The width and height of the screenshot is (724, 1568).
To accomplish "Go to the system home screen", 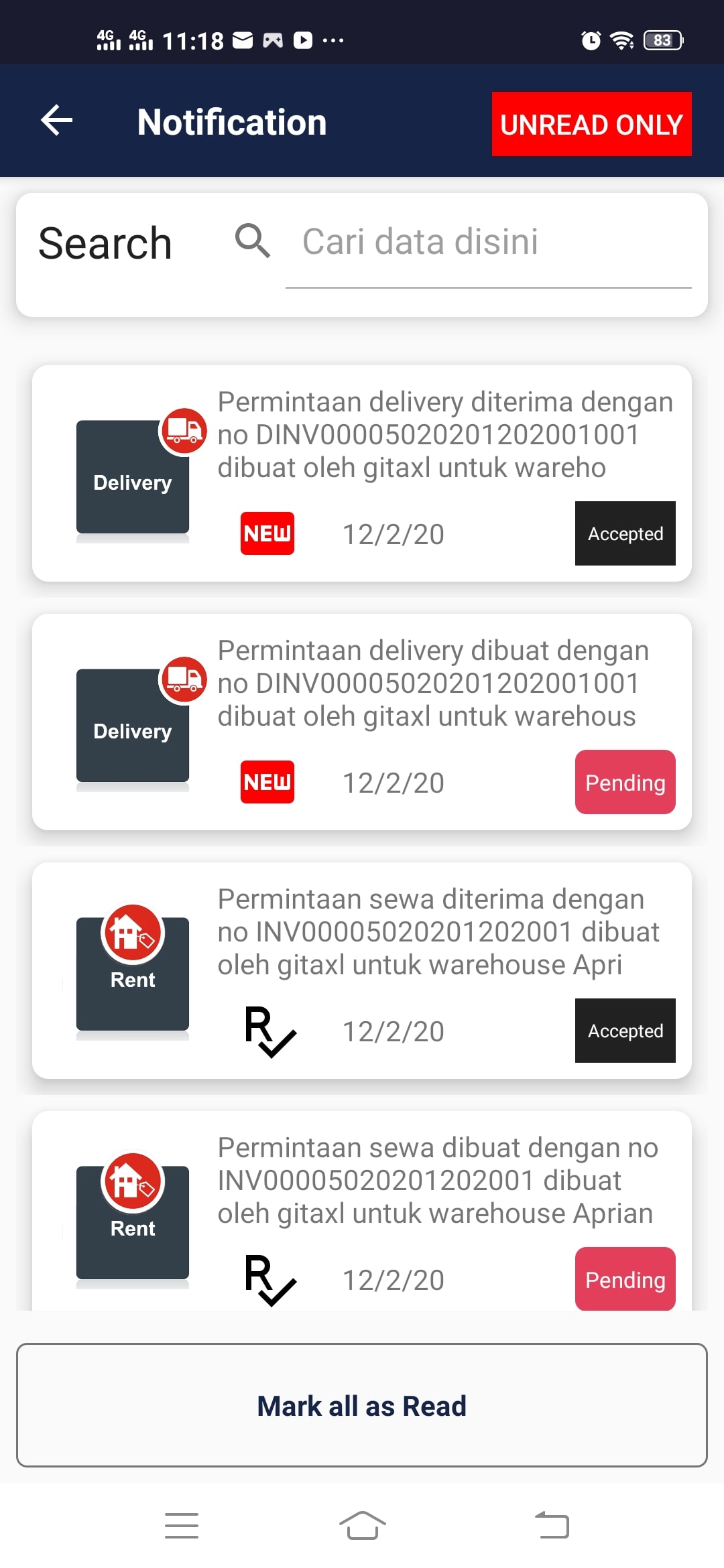I will click(362, 1526).
